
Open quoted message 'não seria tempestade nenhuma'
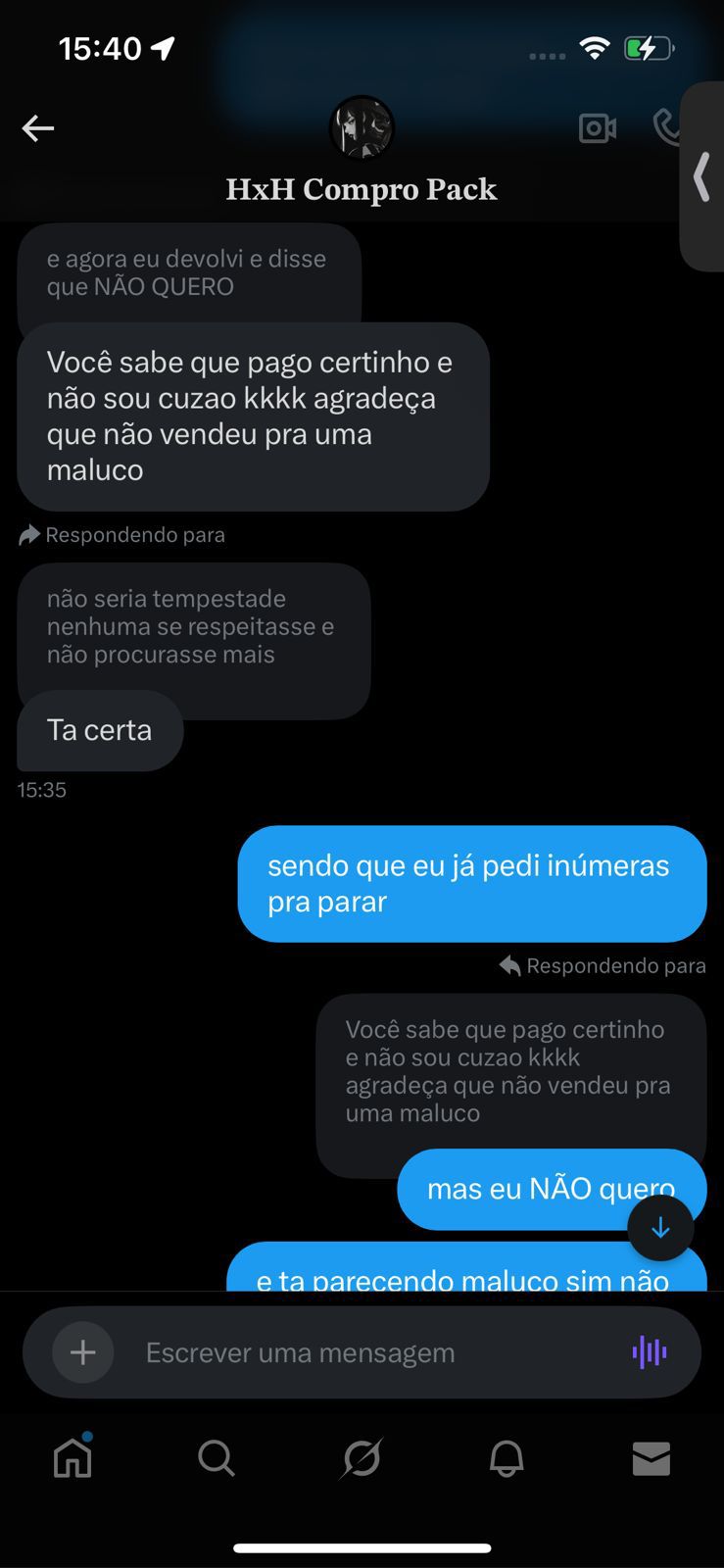pos(191,627)
